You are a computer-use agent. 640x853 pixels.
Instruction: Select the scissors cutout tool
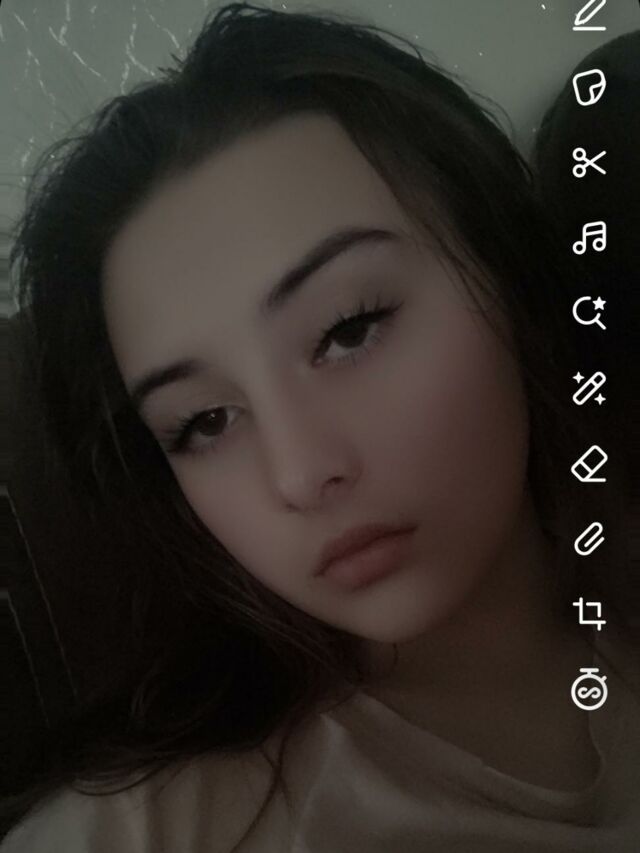589,163
